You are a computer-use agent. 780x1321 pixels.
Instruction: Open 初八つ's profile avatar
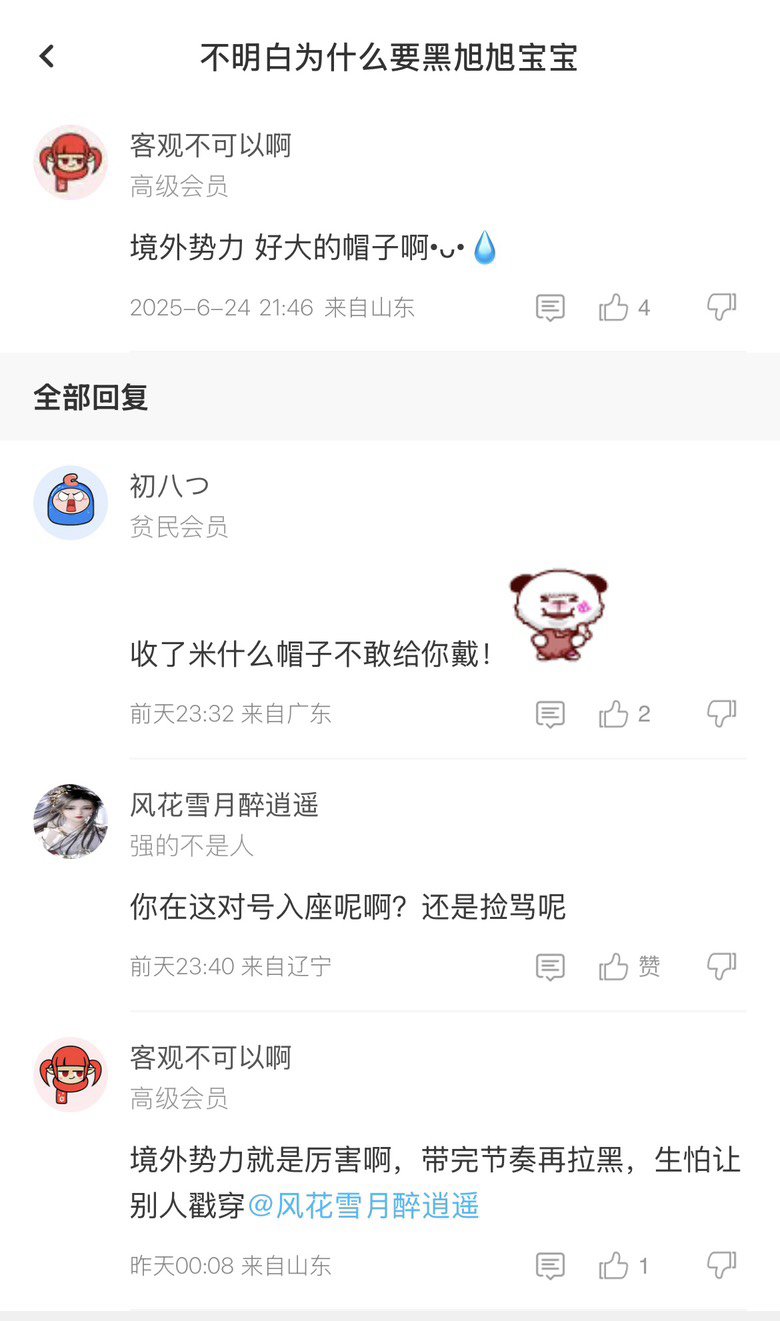(x=70, y=503)
